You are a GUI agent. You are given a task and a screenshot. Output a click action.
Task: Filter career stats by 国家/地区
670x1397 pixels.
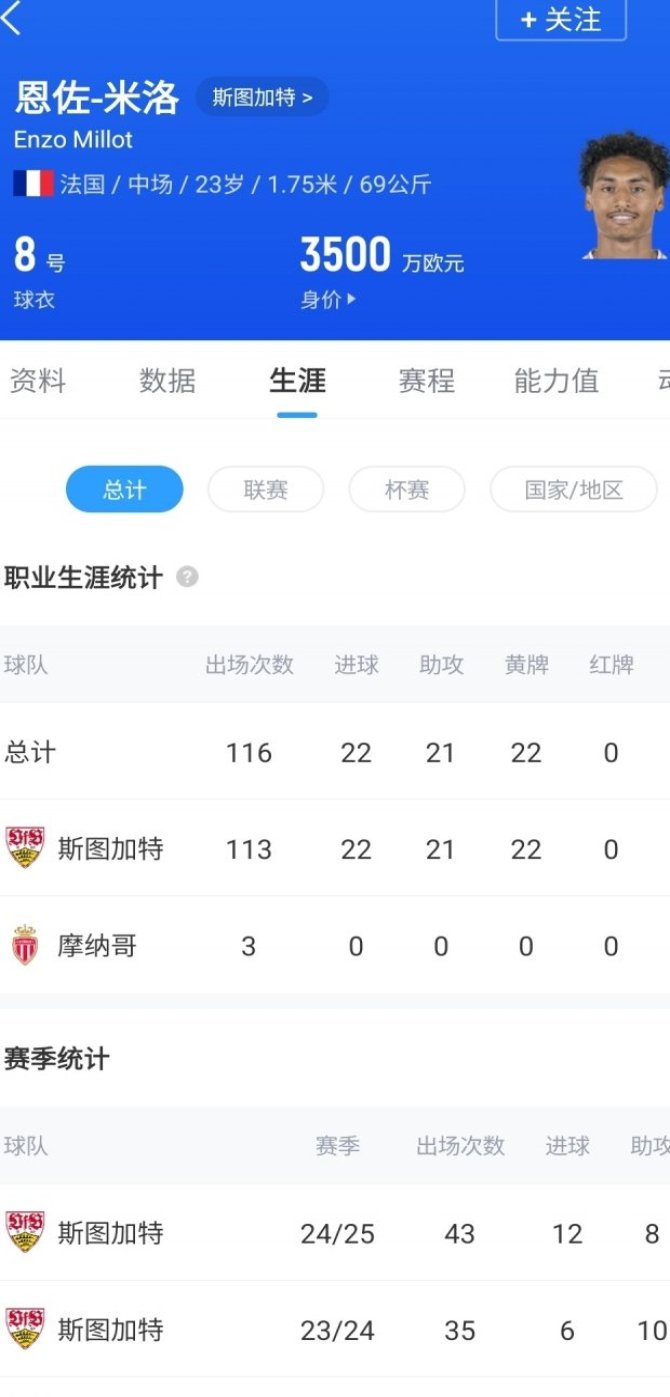574,489
